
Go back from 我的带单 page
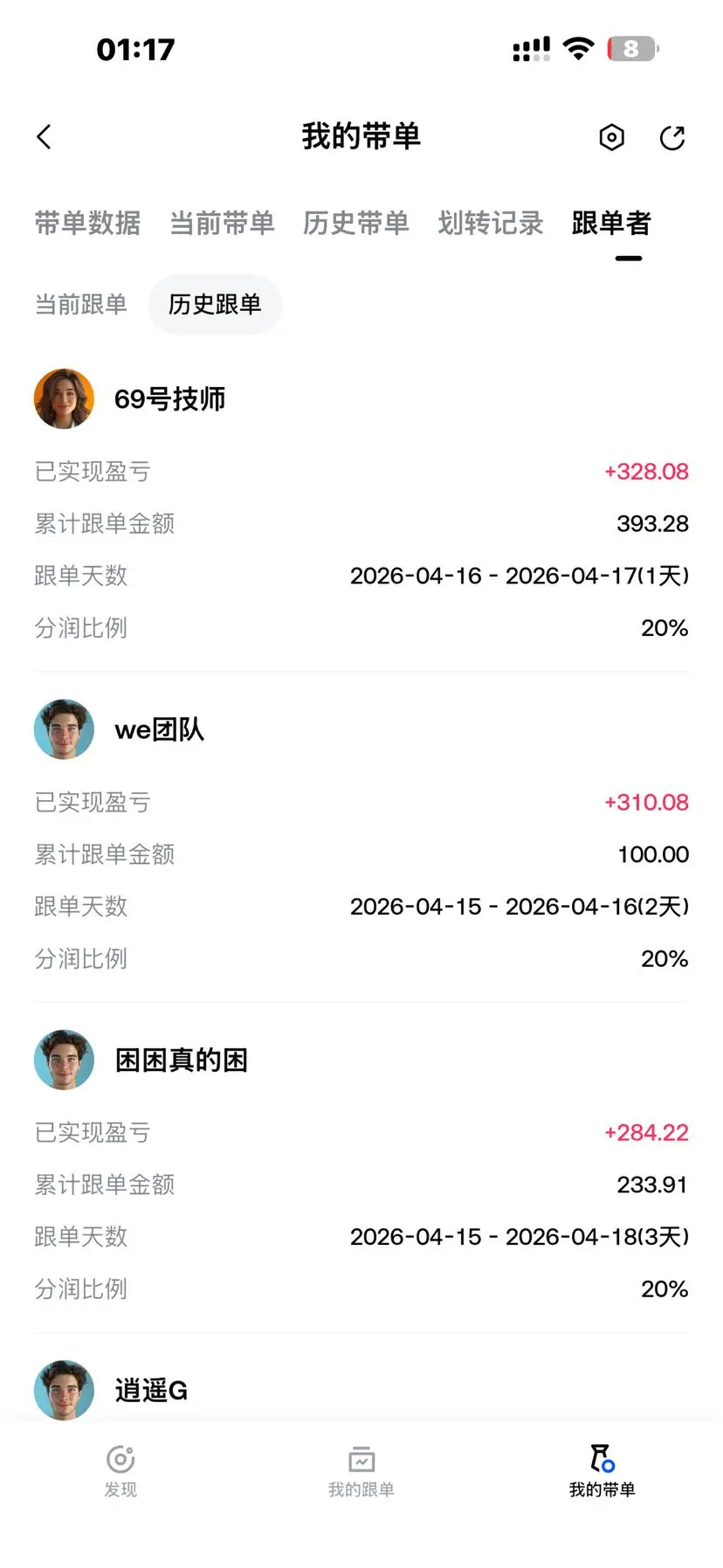tap(45, 137)
